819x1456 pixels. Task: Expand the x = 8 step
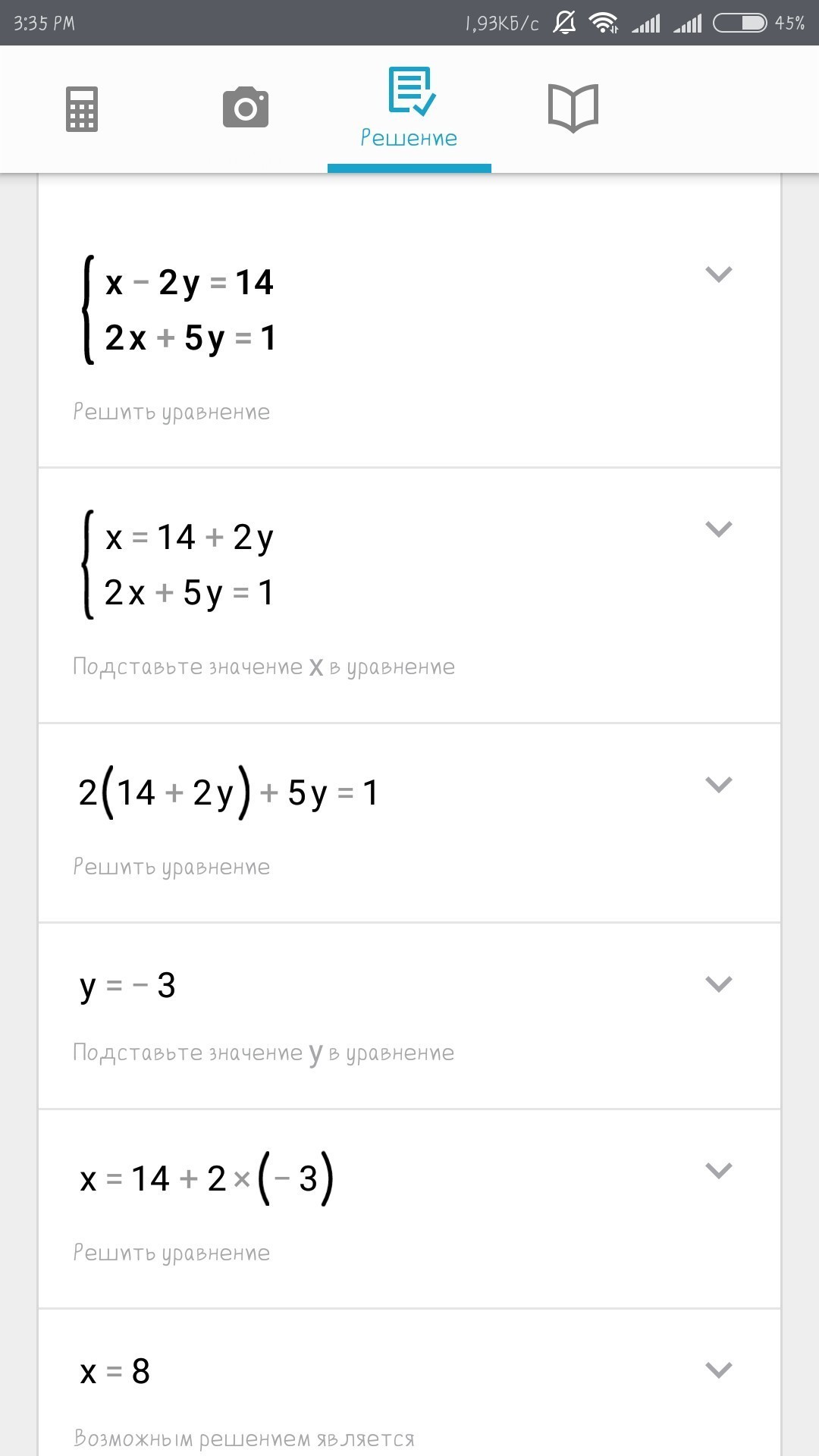click(x=719, y=1370)
